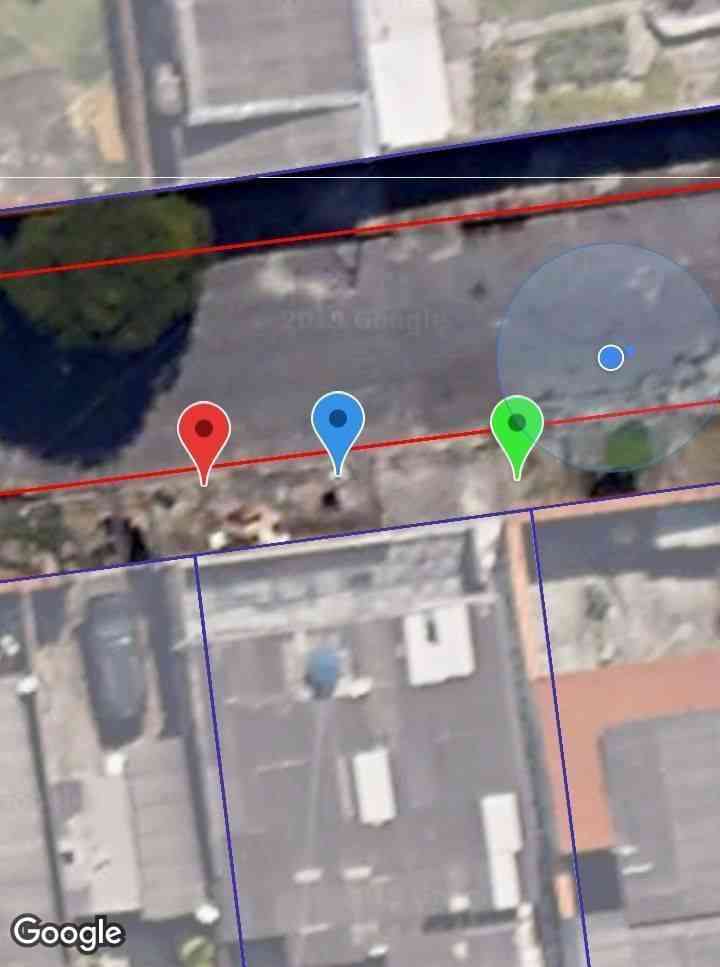This screenshot has width=720, height=967.
Task: Tap the red map marker
Action: point(204,436)
